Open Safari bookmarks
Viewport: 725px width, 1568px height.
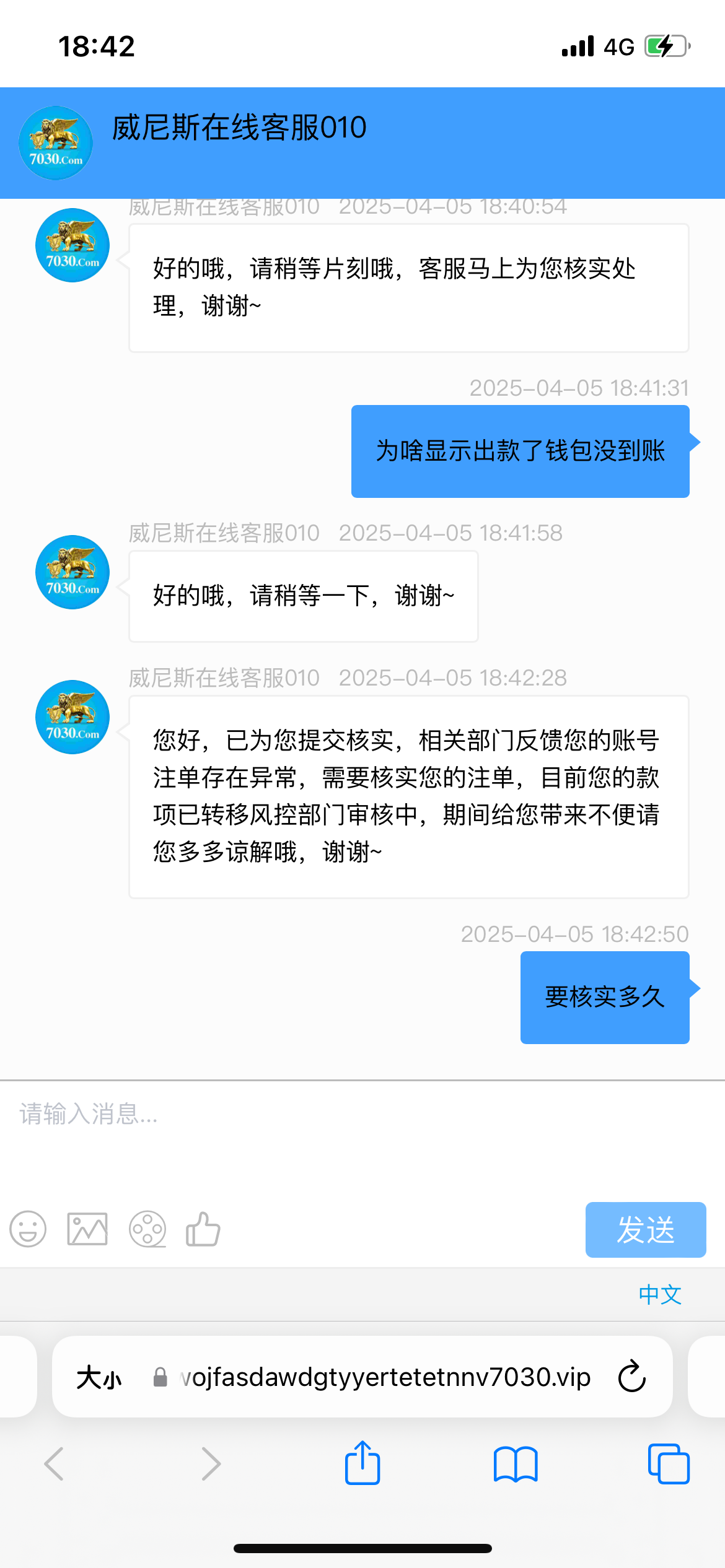pyautogui.click(x=516, y=1464)
